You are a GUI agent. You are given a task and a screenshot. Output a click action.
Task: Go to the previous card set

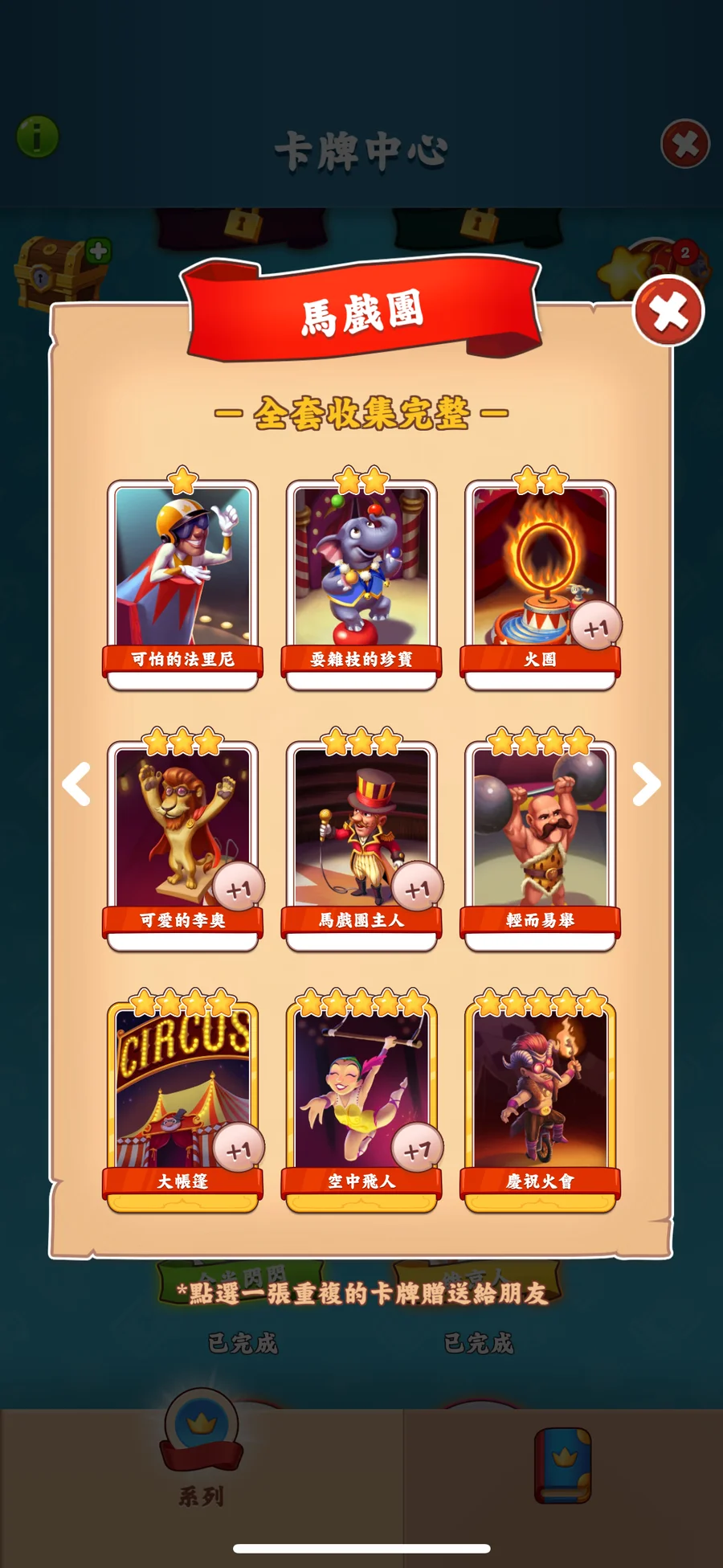tap(77, 784)
